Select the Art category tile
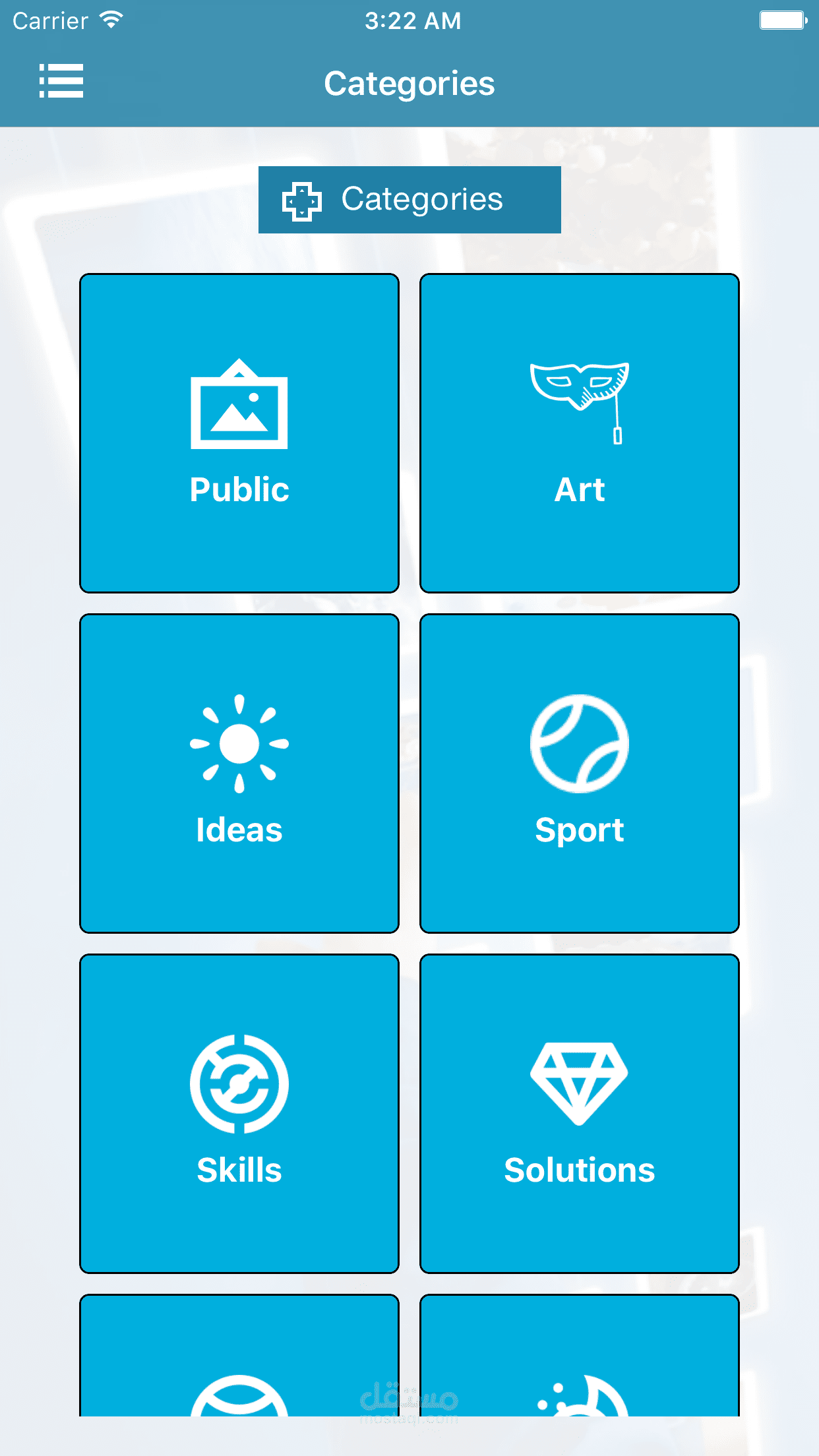This screenshot has height=1456, width=819. tap(580, 433)
